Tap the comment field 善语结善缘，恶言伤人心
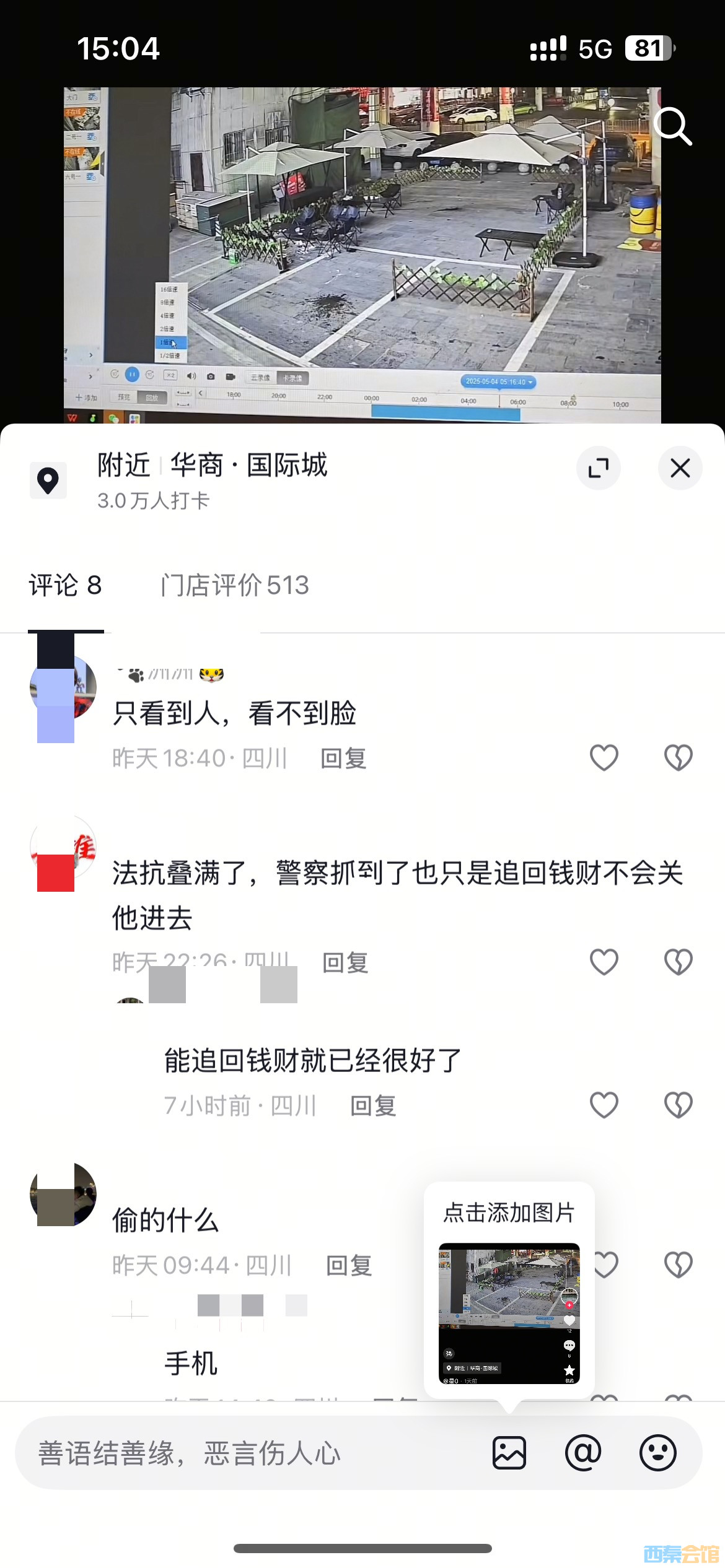Screen dimensions: 725x1568 (248, 1453)
